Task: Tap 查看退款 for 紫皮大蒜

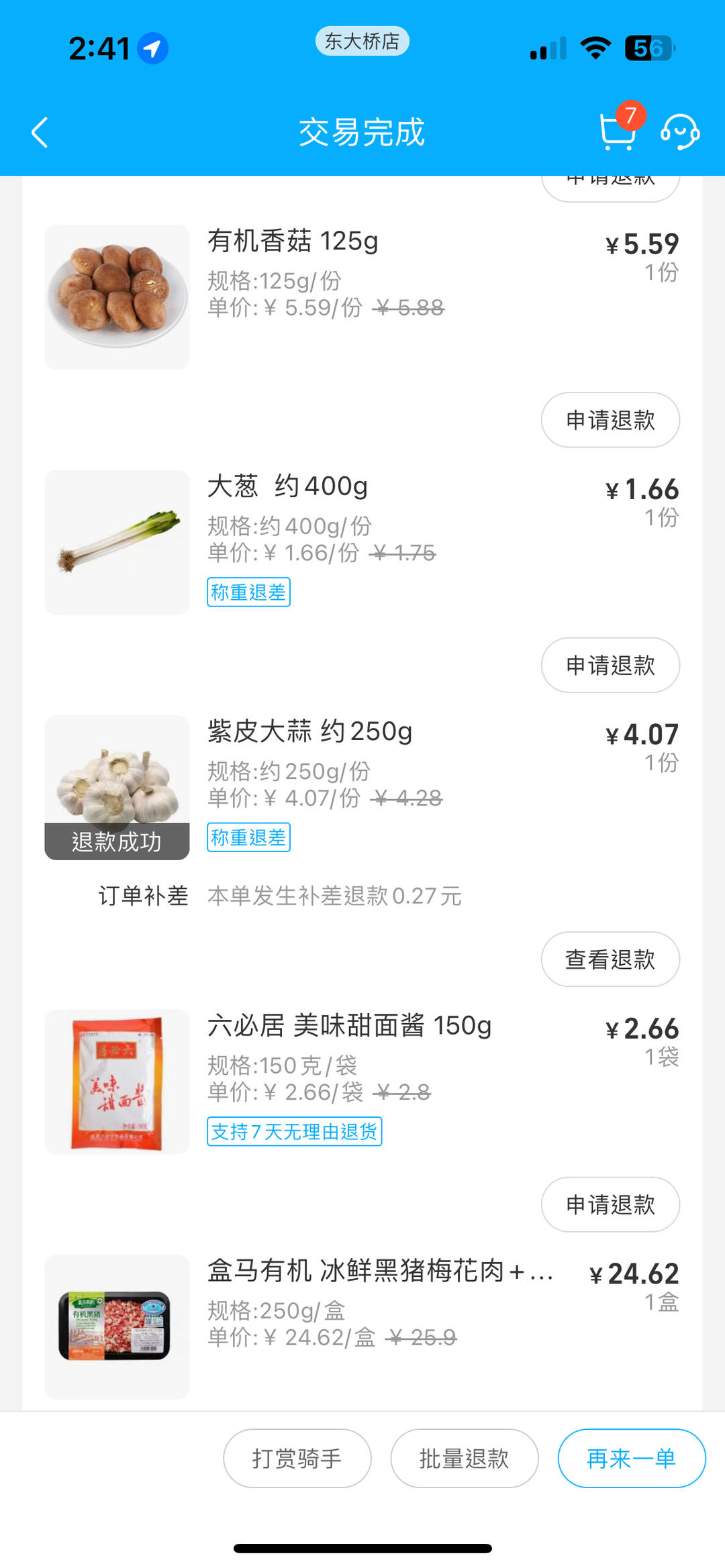Action: (610, 960)
